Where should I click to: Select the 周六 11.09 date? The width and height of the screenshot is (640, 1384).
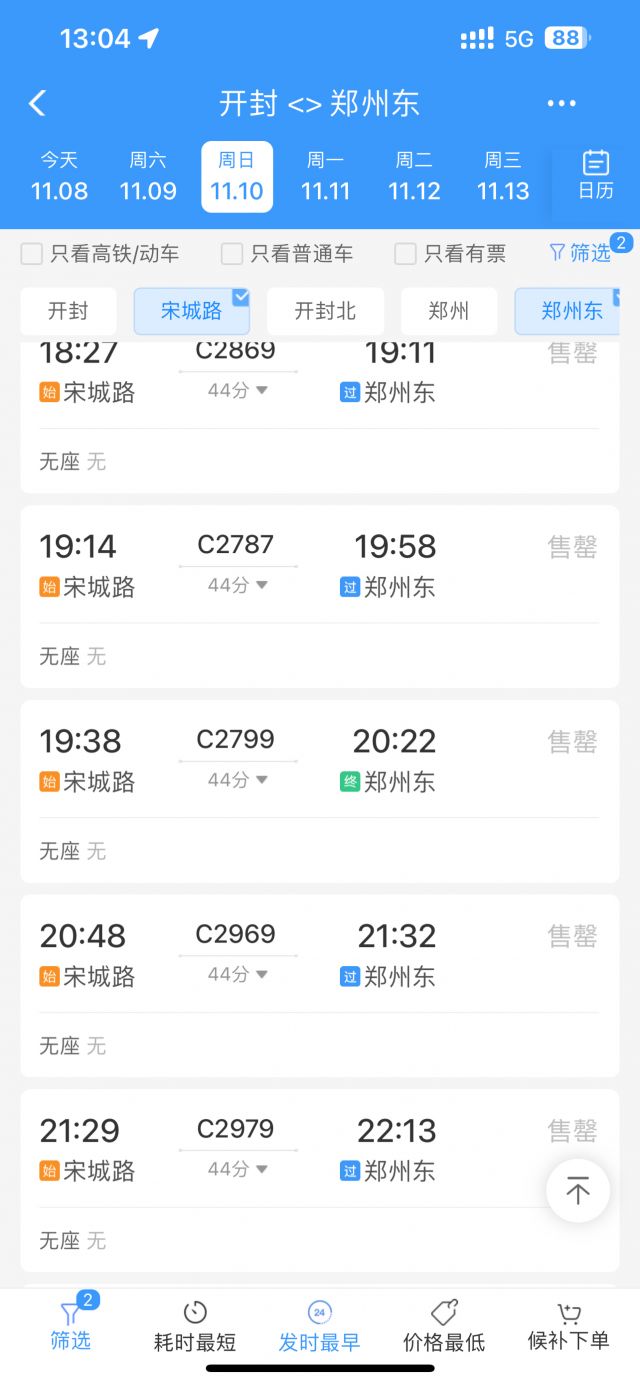(x=148, y=177)
